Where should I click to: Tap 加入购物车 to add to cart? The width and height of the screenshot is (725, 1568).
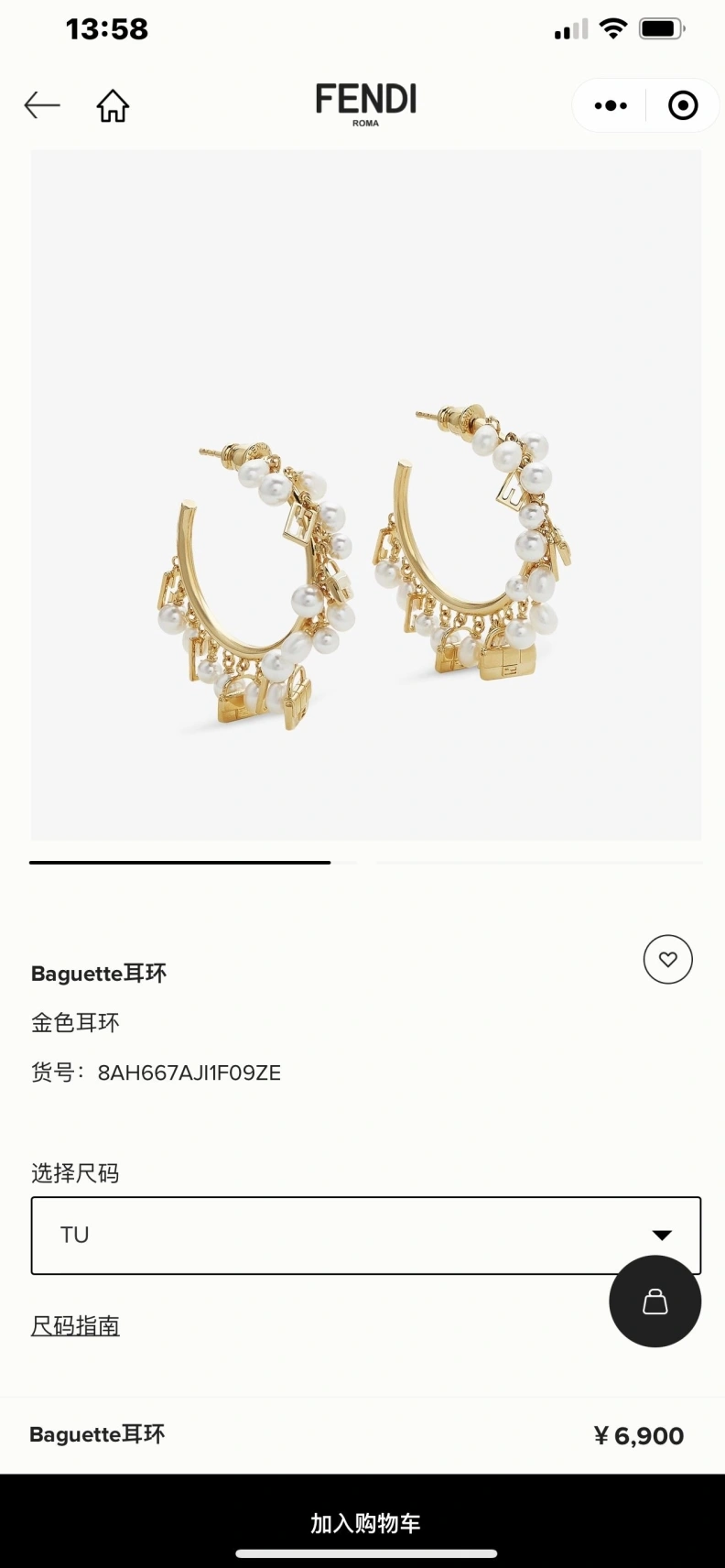tap(364, 1522)
